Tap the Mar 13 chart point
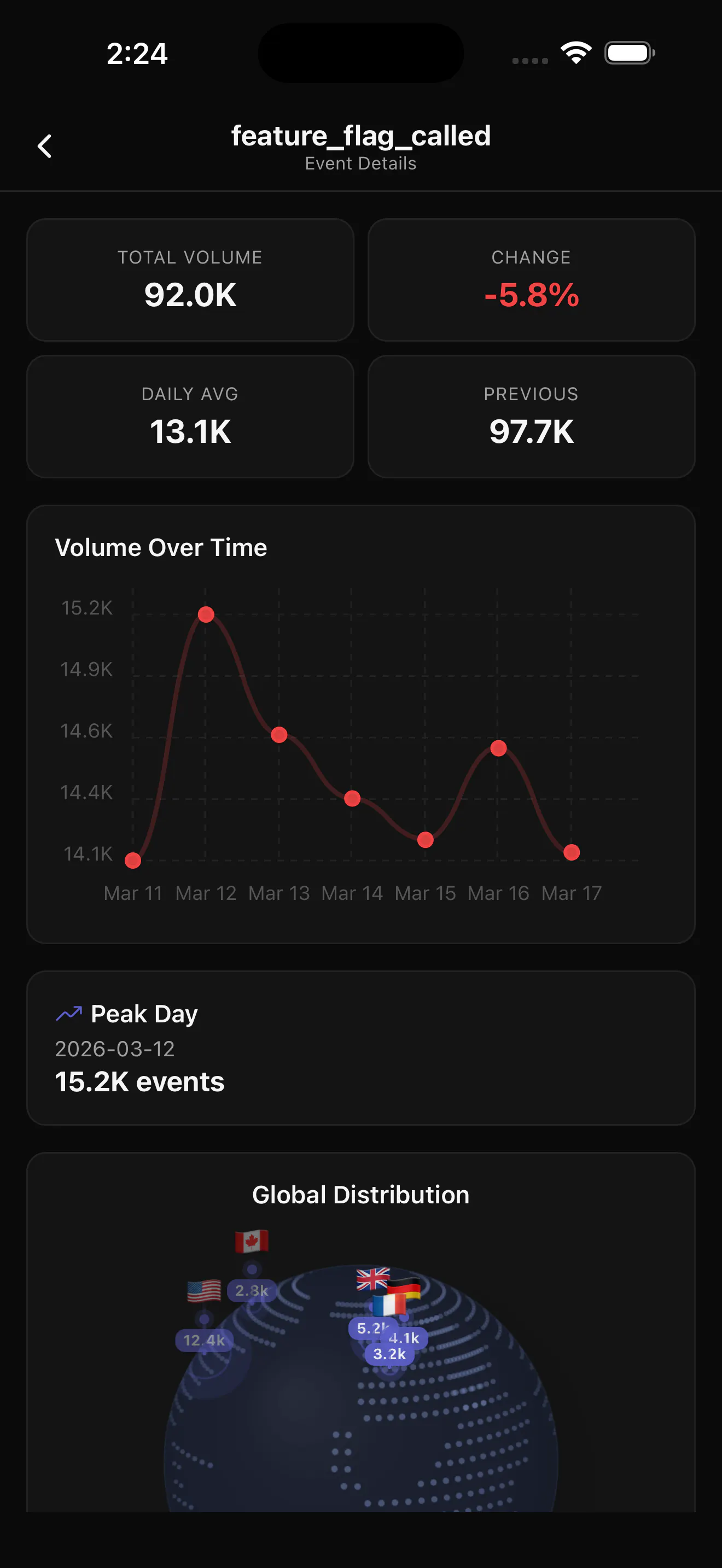722x1568 pixels. pos(279,735)
